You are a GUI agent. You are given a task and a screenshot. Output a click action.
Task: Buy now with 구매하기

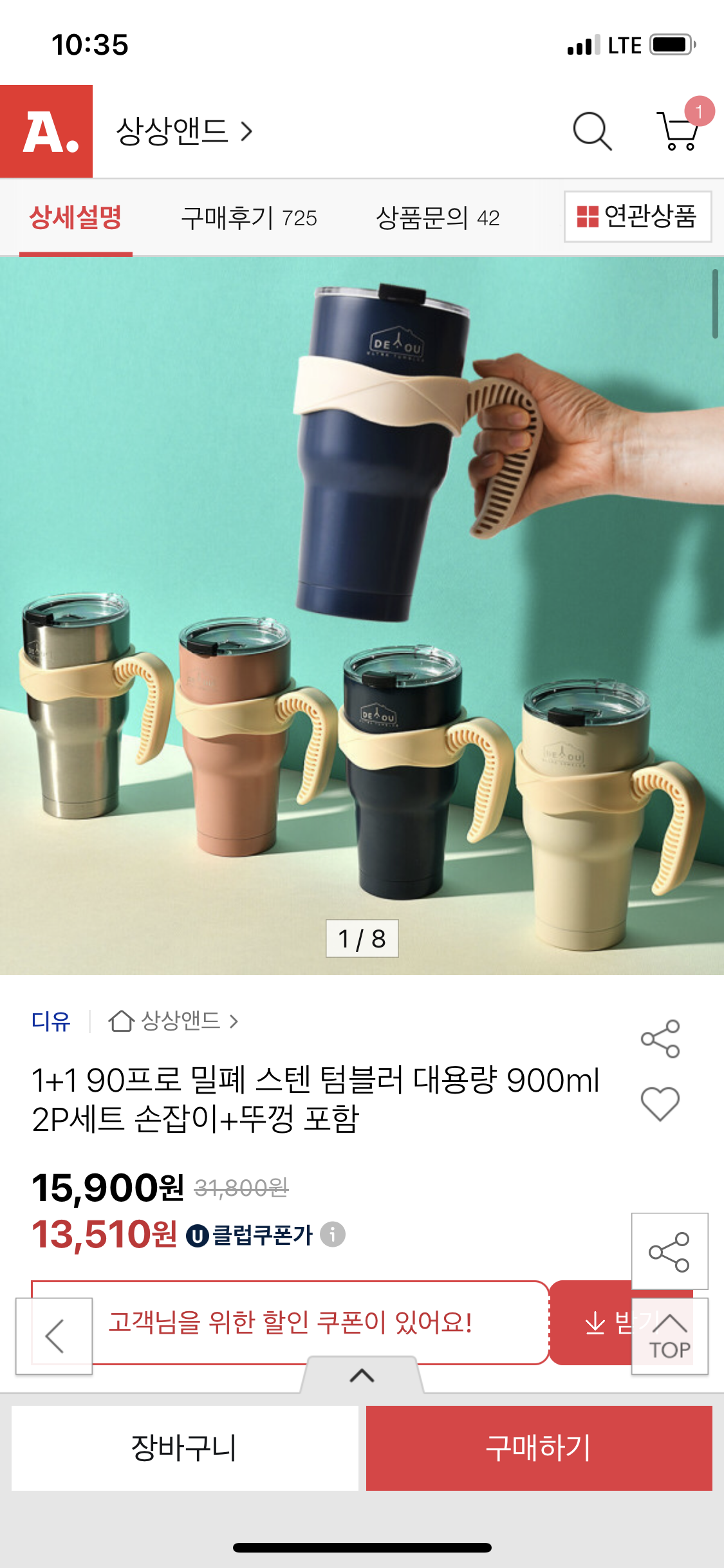click(x=539, y=1448)
